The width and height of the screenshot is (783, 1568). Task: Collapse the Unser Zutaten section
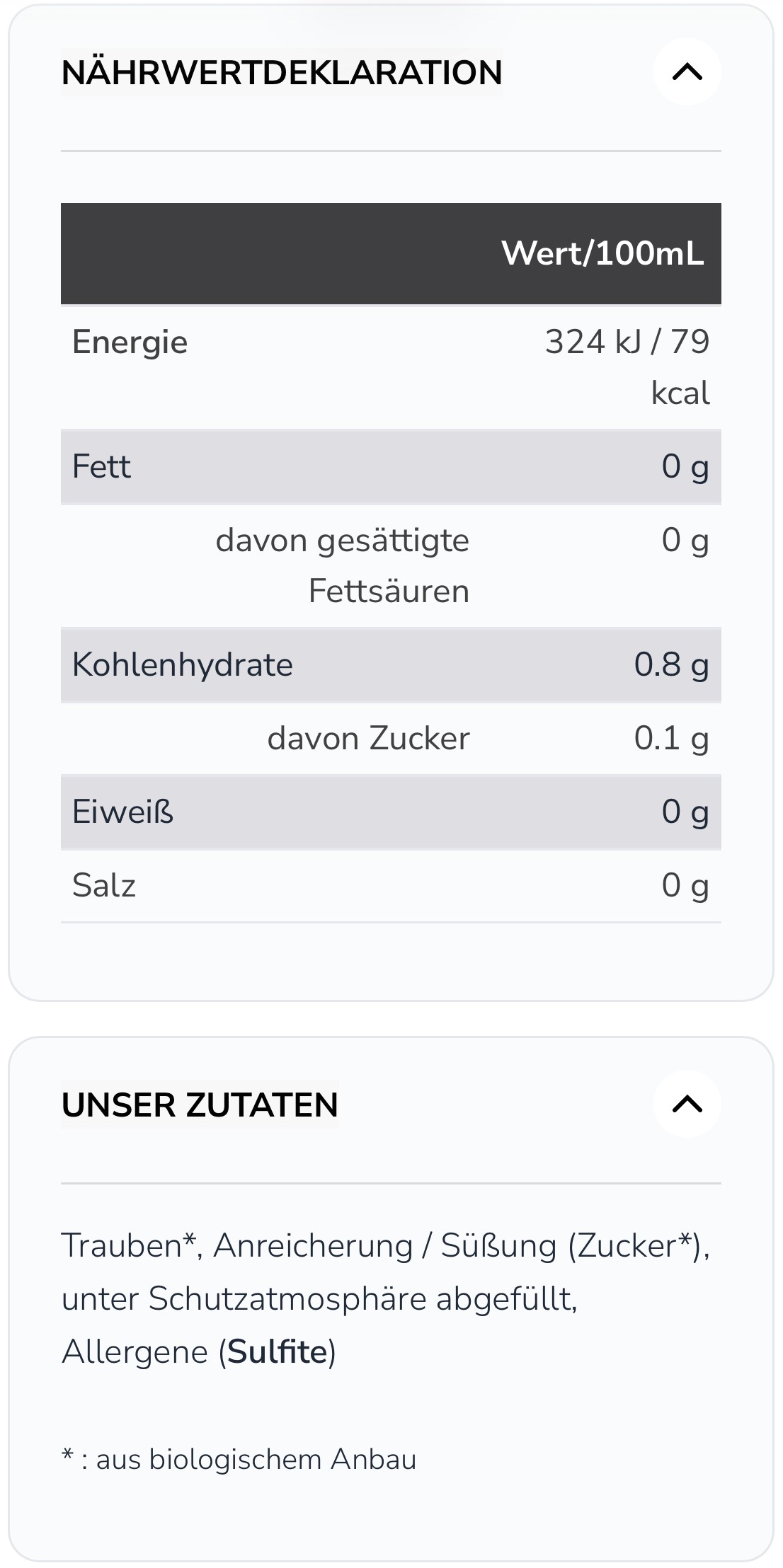click(687, 1104)
